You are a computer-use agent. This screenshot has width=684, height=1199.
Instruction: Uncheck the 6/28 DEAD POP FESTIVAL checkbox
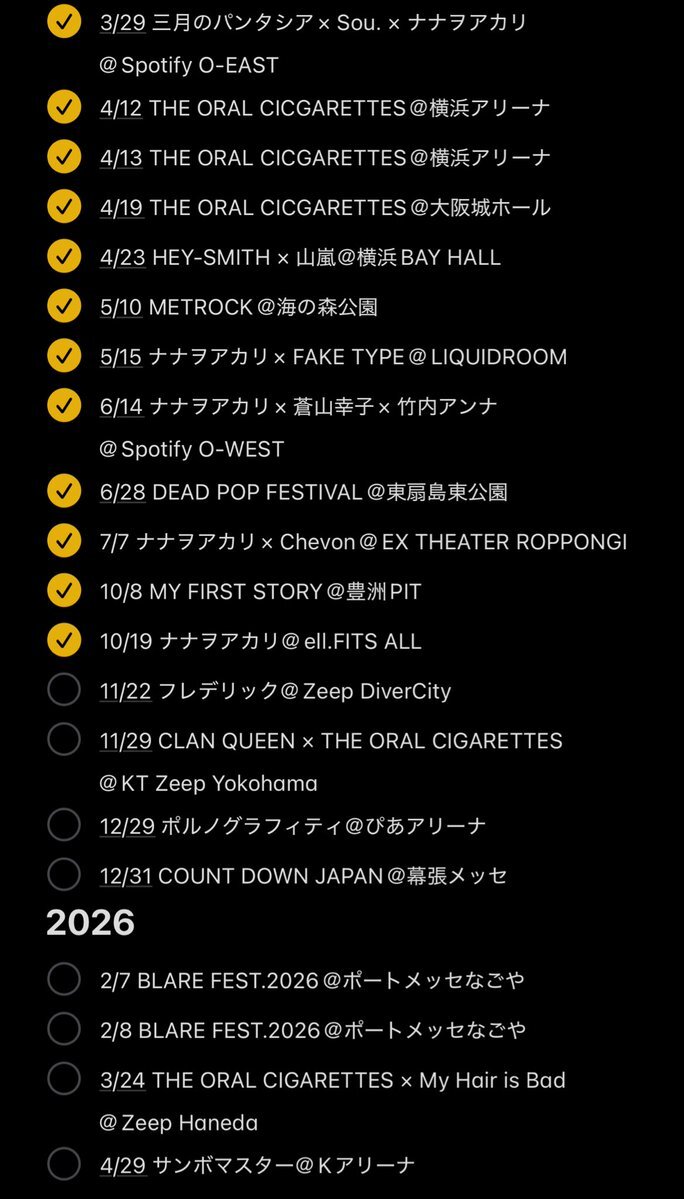tap(64, 491)
